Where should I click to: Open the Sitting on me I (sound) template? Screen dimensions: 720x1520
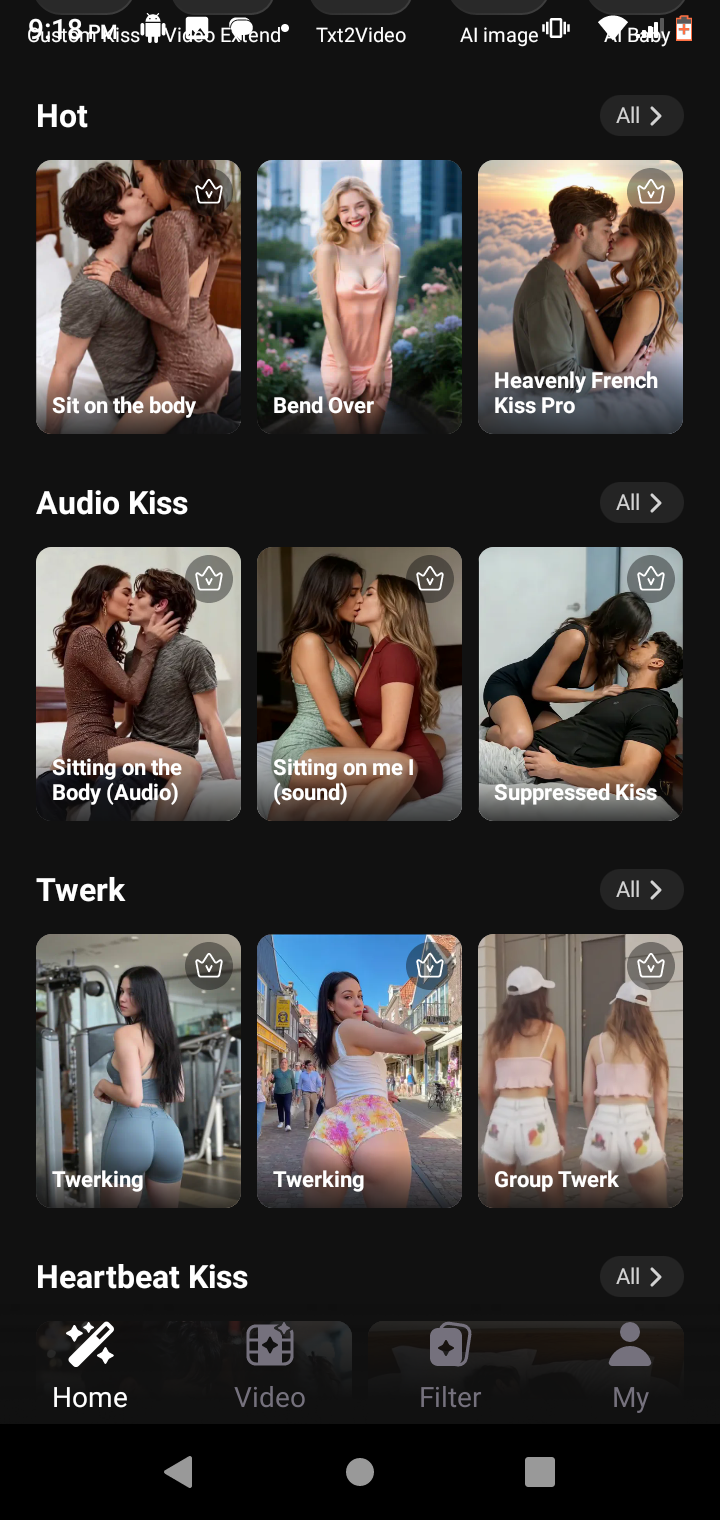[x=359, y=684]
